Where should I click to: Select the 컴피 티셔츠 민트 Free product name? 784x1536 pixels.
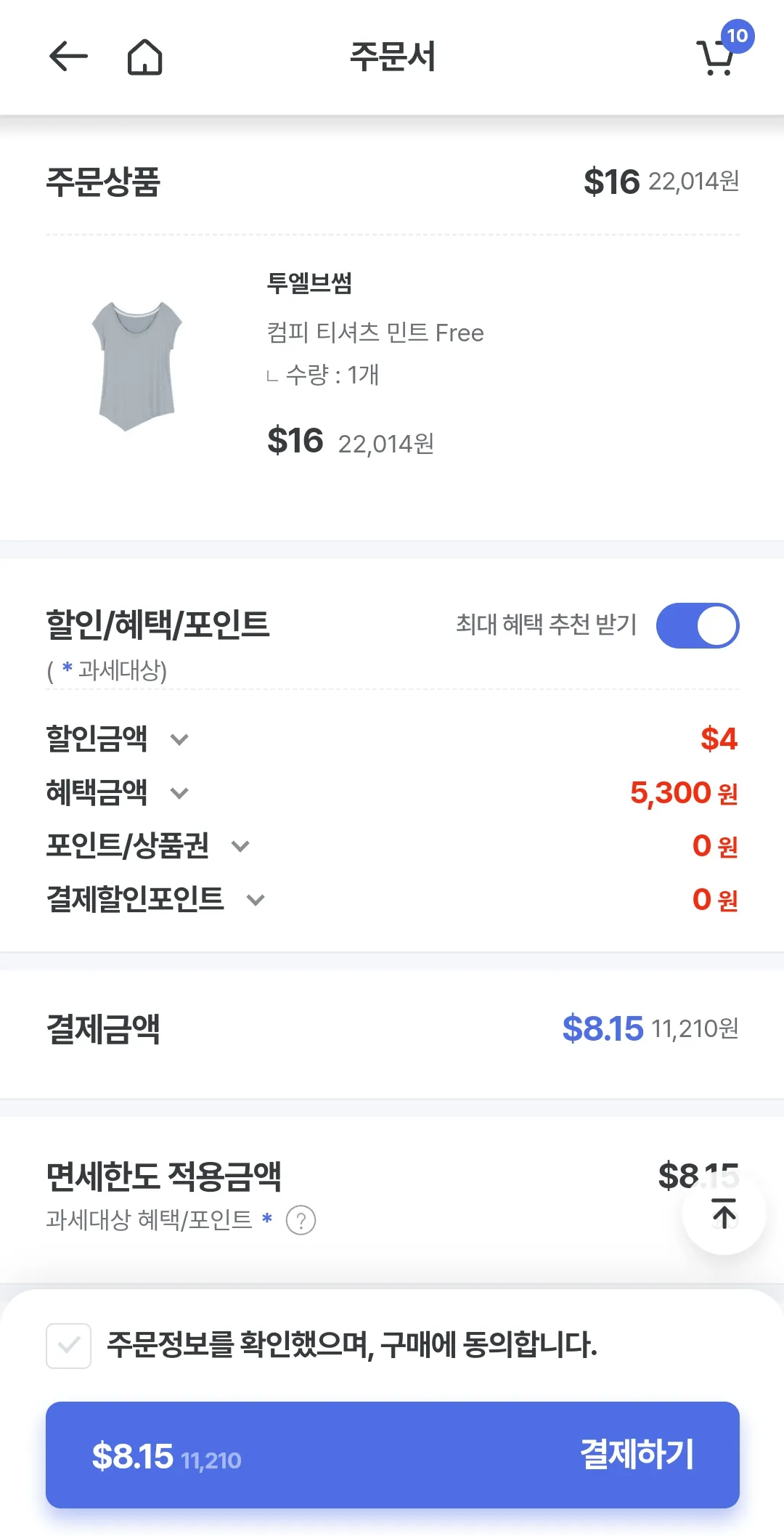pyautogui.click(x=375, y=332)
